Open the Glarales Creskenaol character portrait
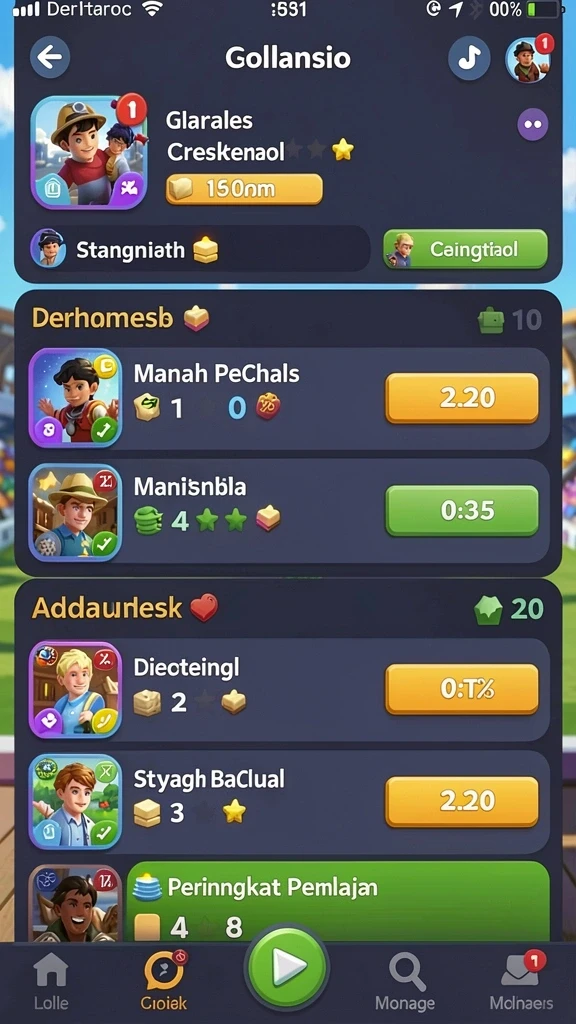The width and height of the screenshot is (576, 1024). coord(89,153)
